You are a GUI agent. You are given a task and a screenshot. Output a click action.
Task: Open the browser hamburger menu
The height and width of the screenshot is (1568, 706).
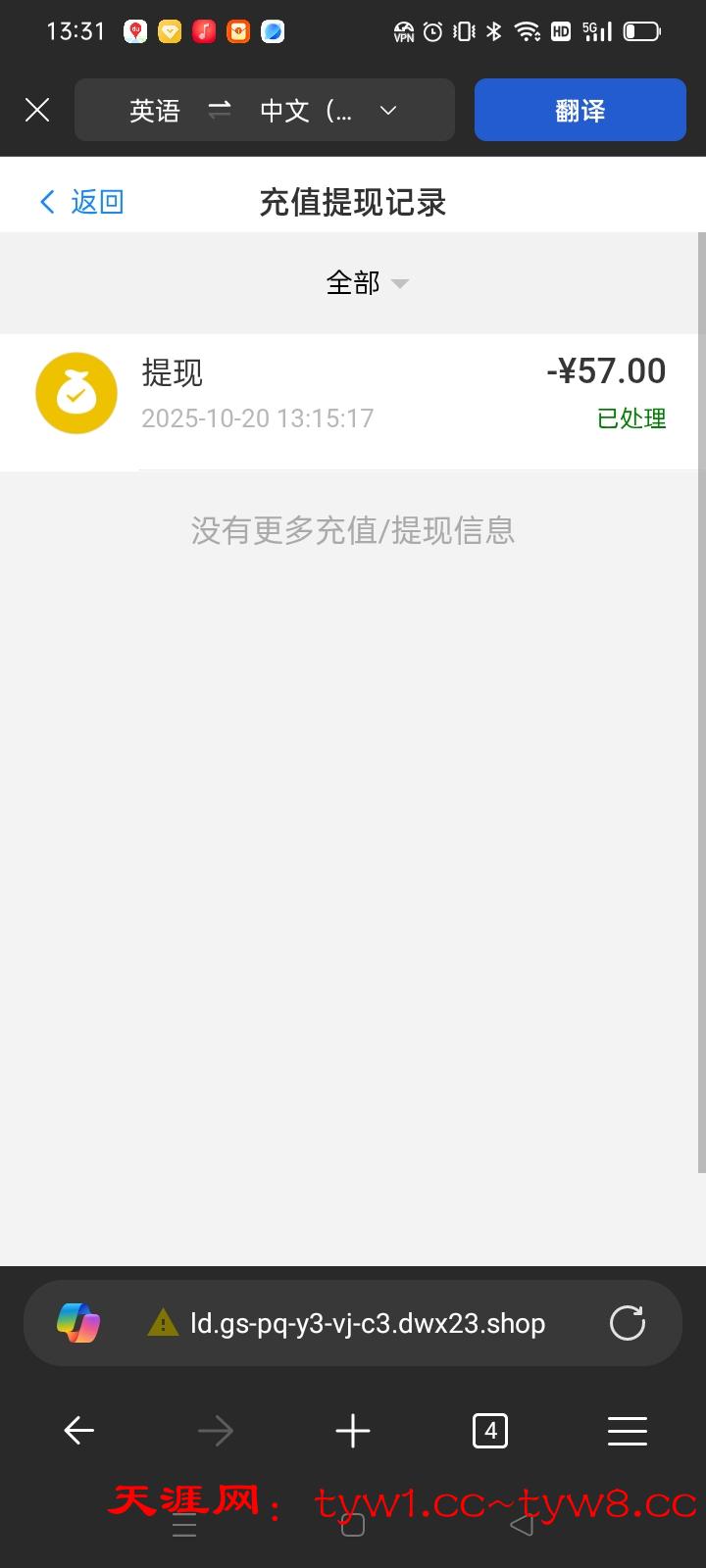(628, 1431)
